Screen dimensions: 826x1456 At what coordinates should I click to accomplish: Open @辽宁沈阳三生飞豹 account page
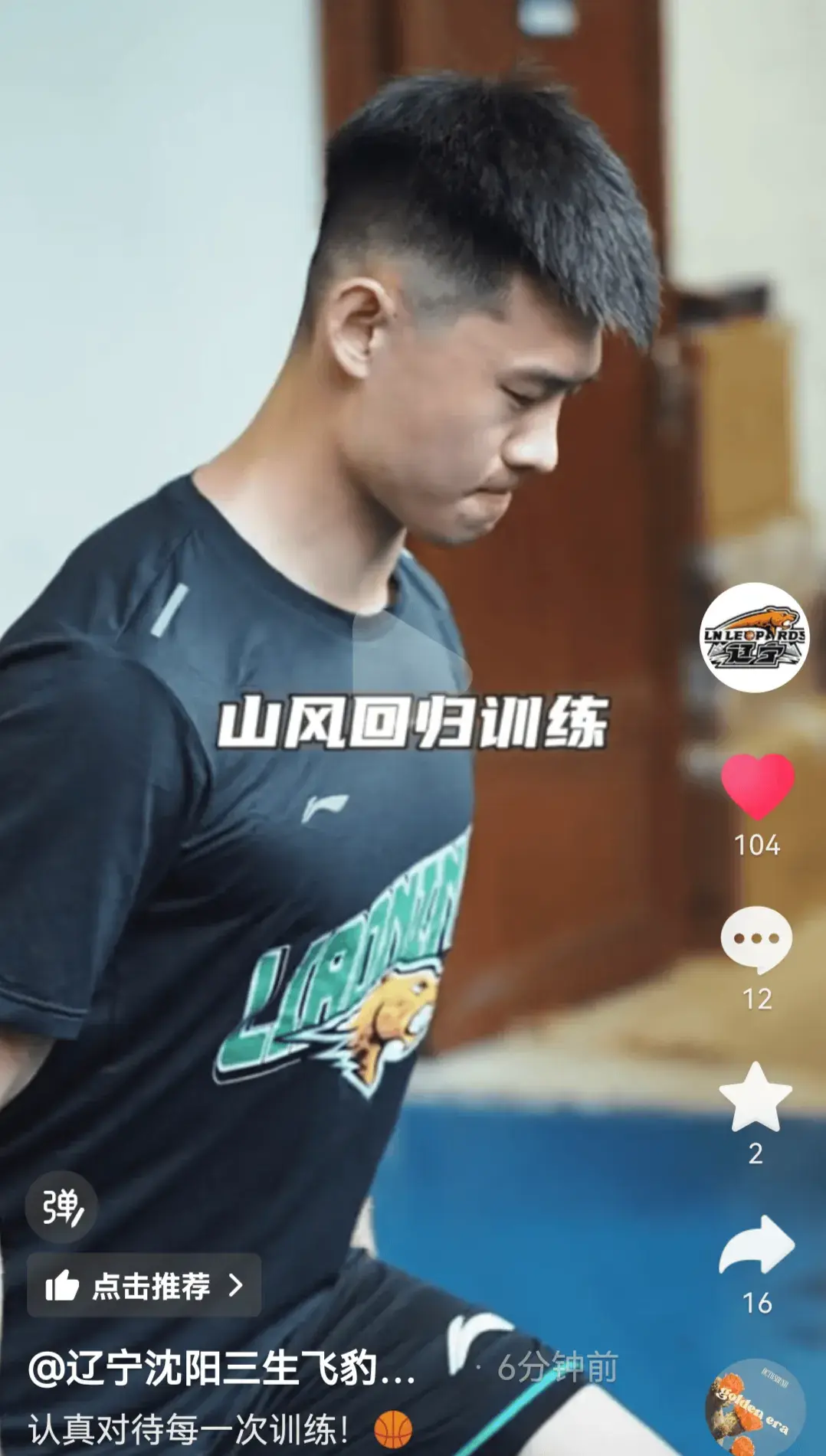221,1369
